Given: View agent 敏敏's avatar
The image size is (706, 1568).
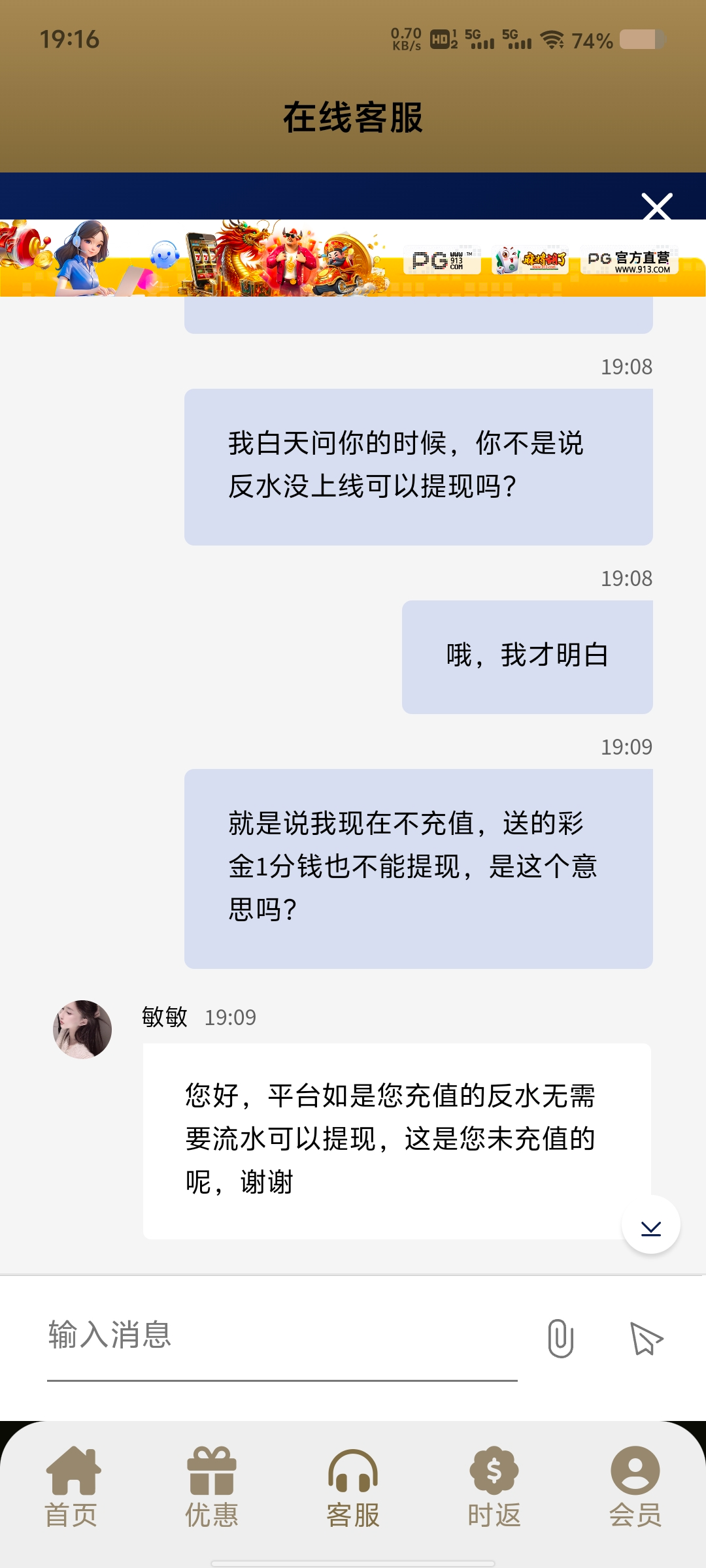Looking at the screenshot, I should (x=82, y=1030).
